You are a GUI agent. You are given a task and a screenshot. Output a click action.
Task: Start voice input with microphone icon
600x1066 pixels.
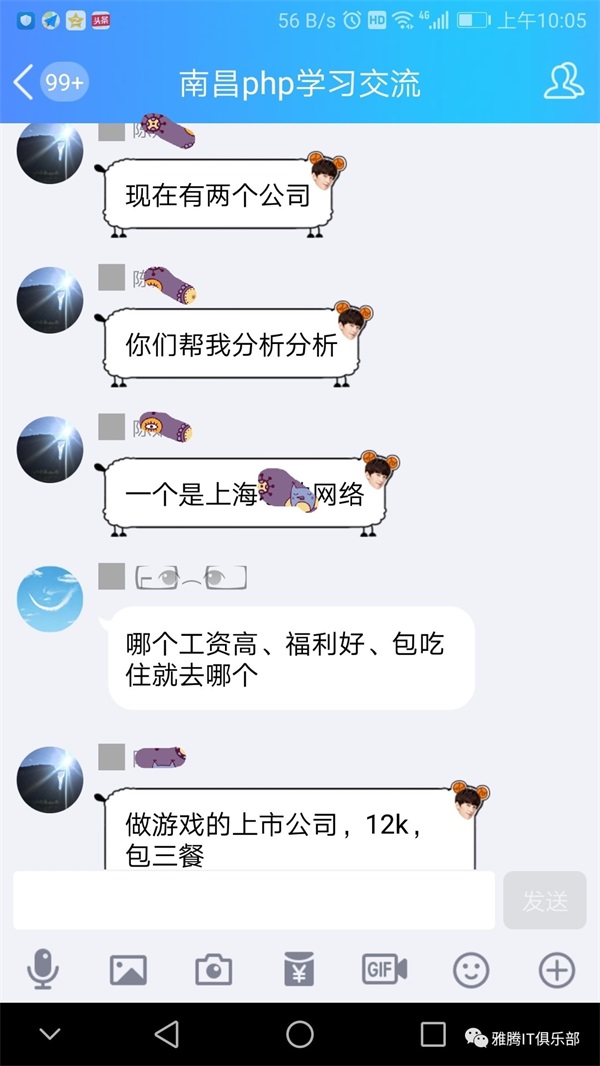[x=43, y=968]
